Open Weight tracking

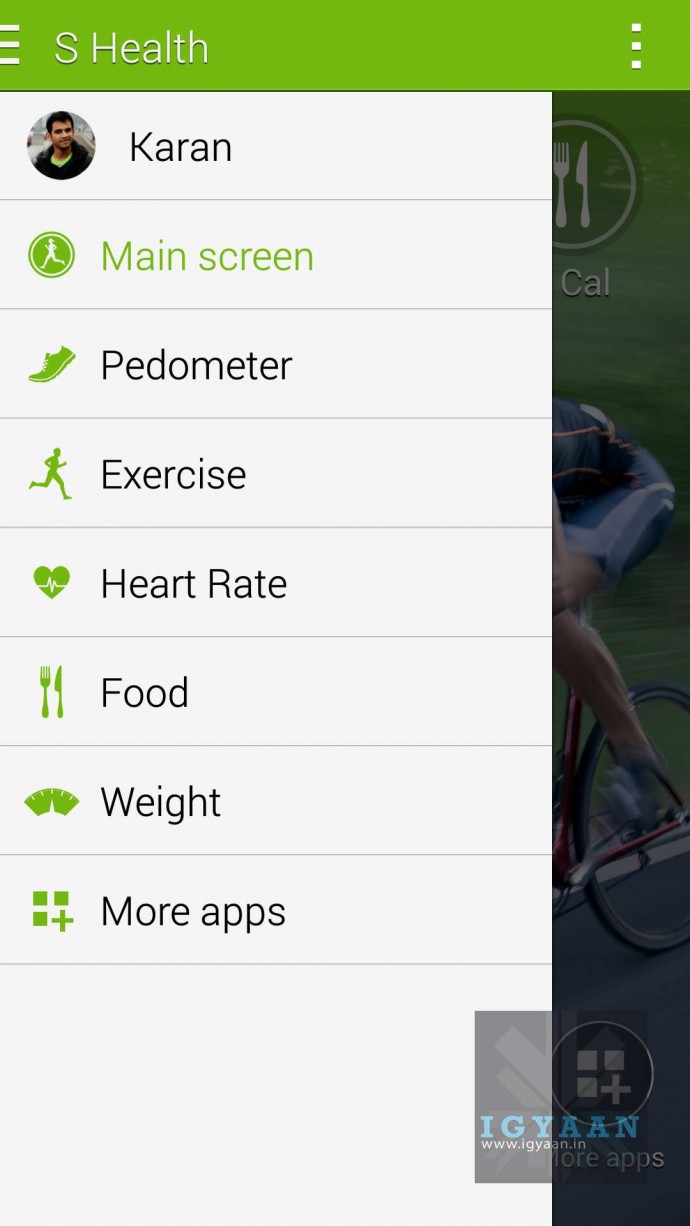click(160, 801)
